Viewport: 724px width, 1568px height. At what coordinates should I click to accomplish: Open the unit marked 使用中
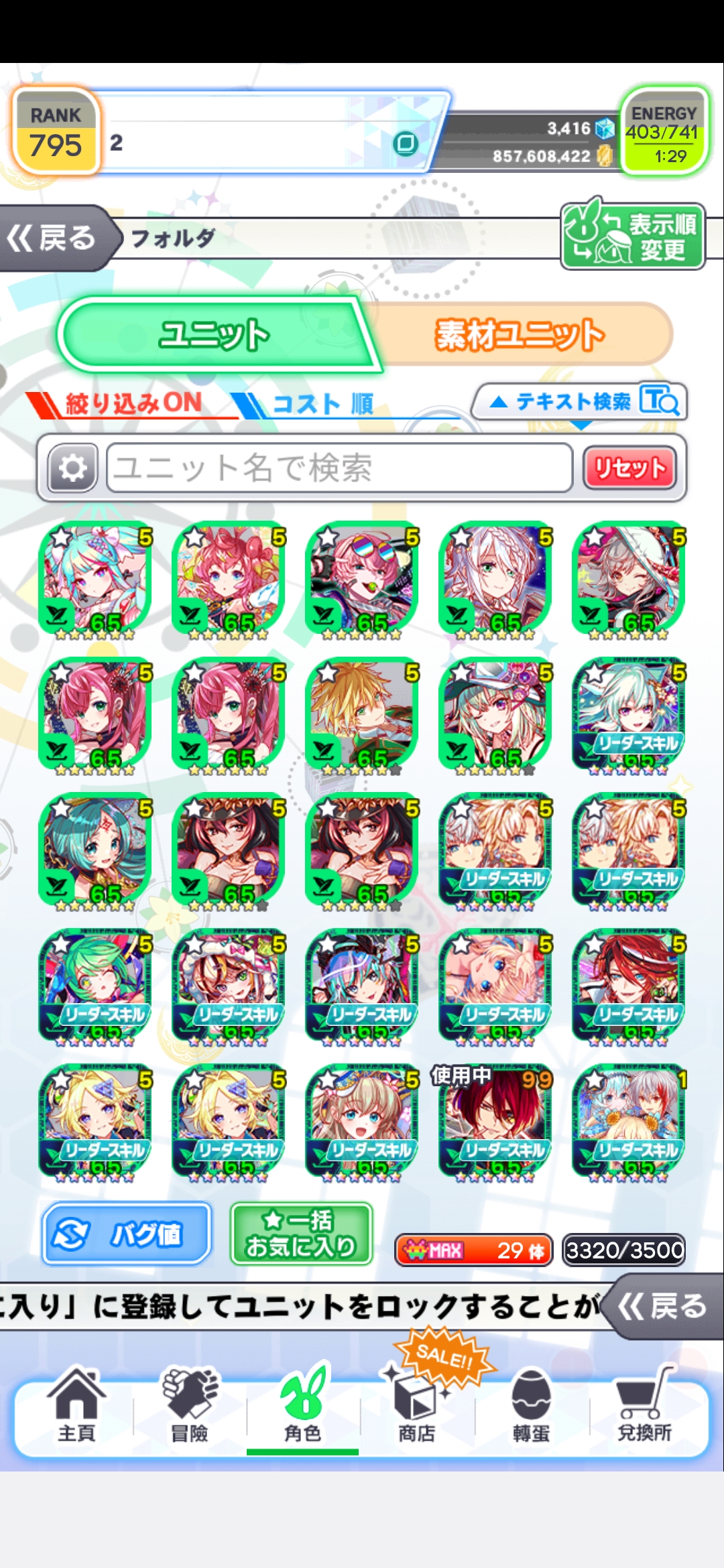pyautogui.click(x=496, y=1120)
